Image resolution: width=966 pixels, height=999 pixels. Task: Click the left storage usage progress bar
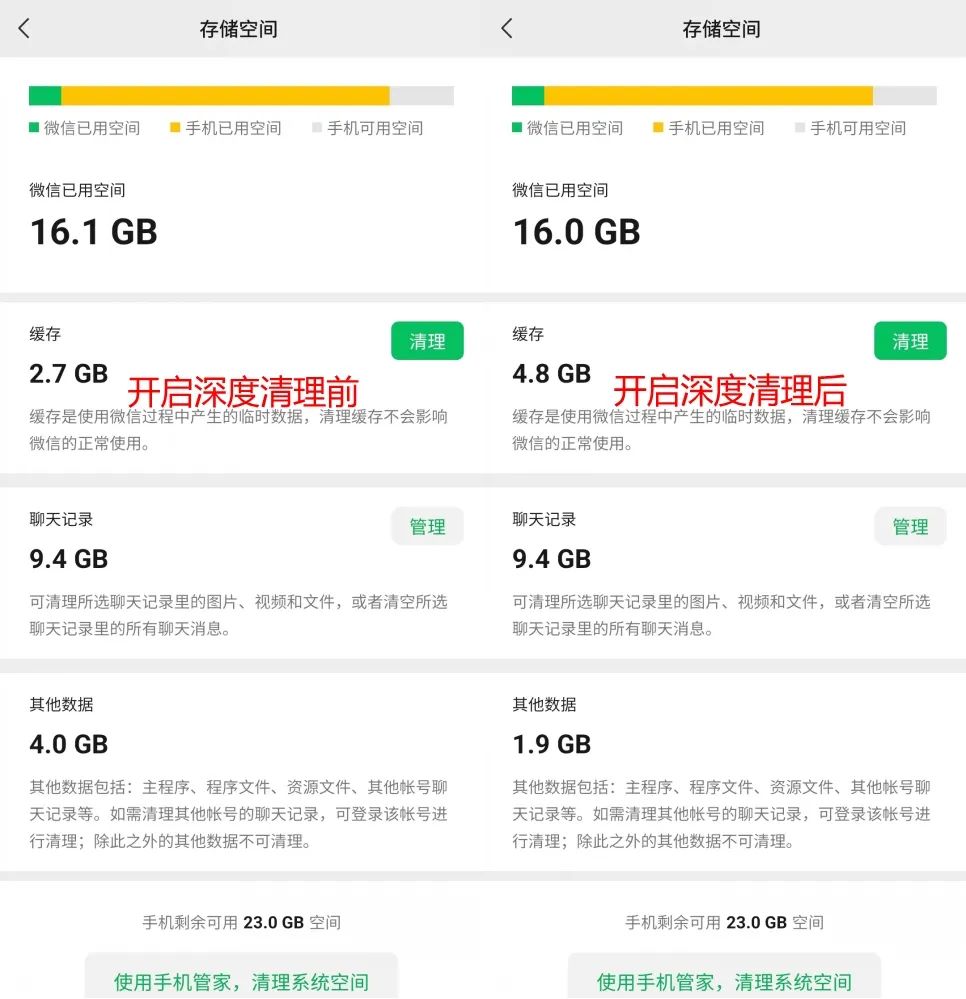pos(240,95)
